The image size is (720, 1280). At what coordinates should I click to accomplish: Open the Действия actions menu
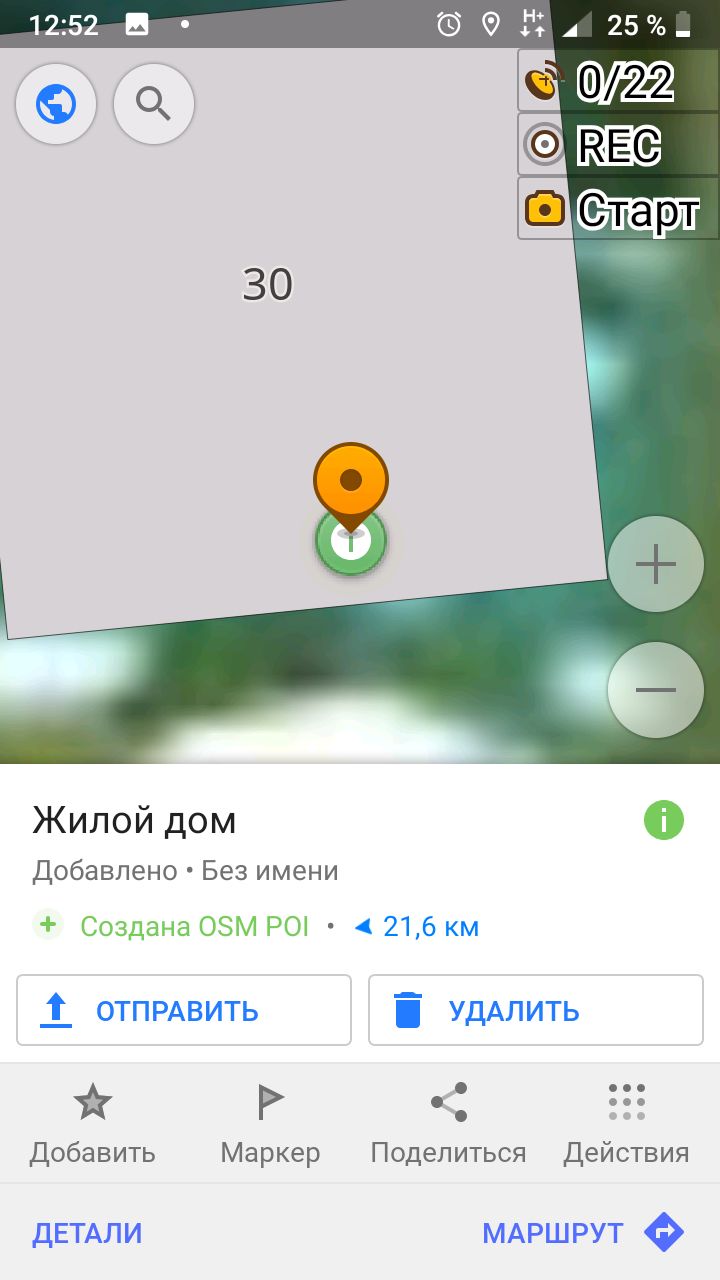coord(626,1124)
